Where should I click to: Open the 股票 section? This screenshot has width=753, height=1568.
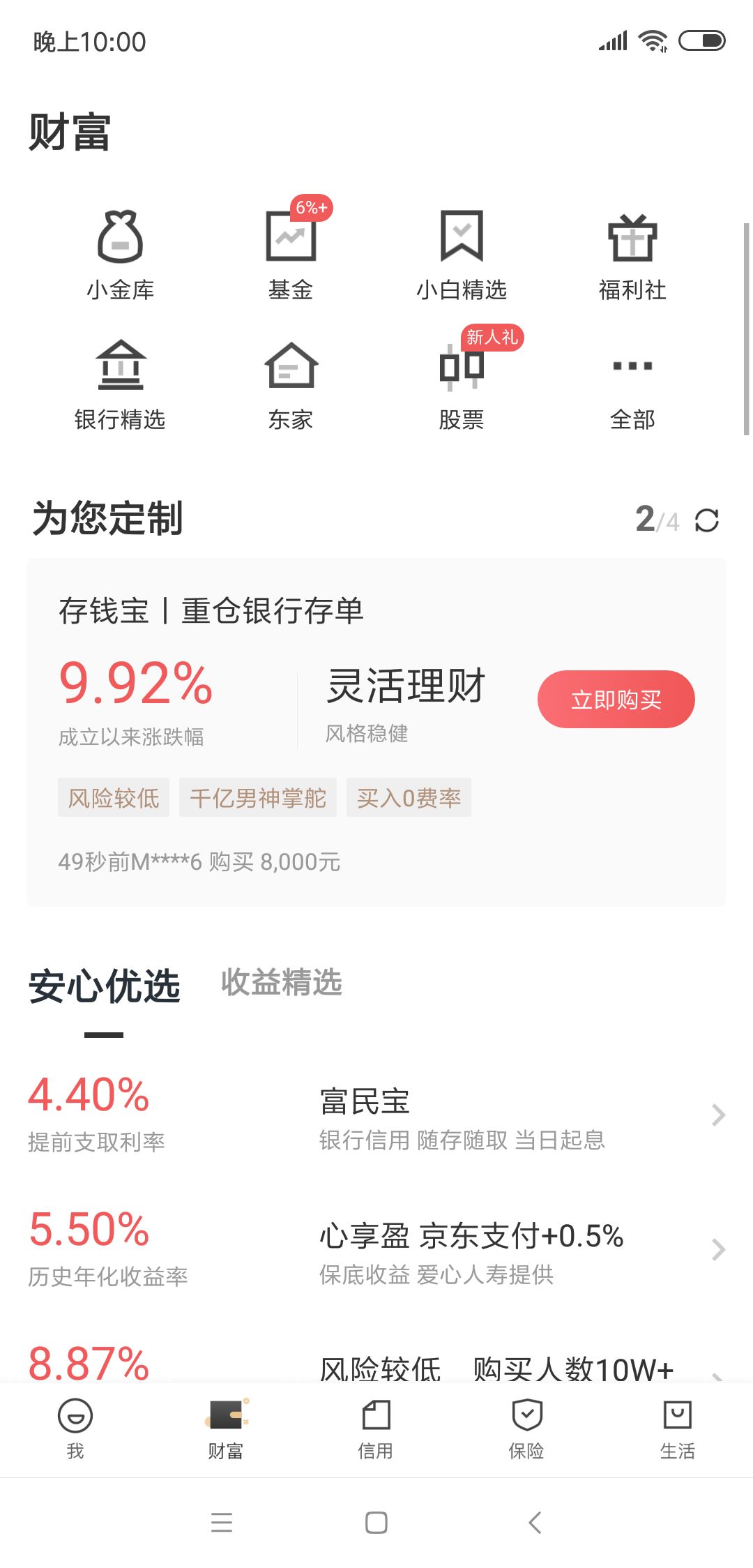click(462, 385)
